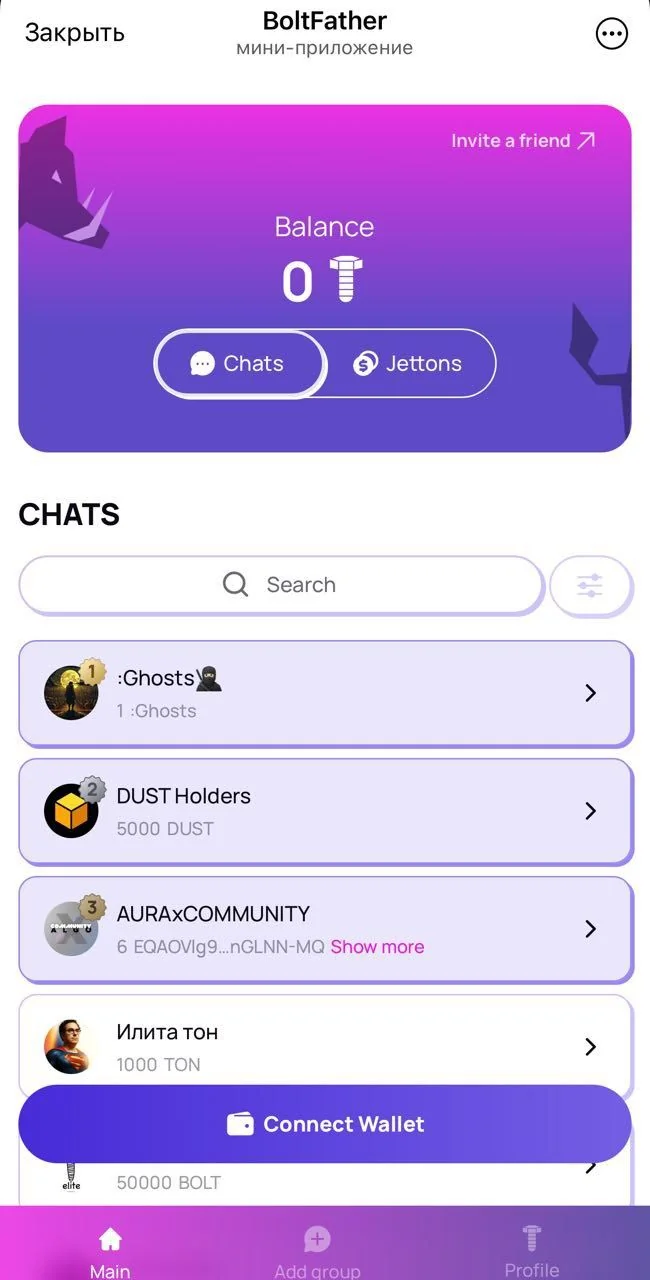Open the DUST Holders chat
The image size is (650, 1280).
(325, 811)
